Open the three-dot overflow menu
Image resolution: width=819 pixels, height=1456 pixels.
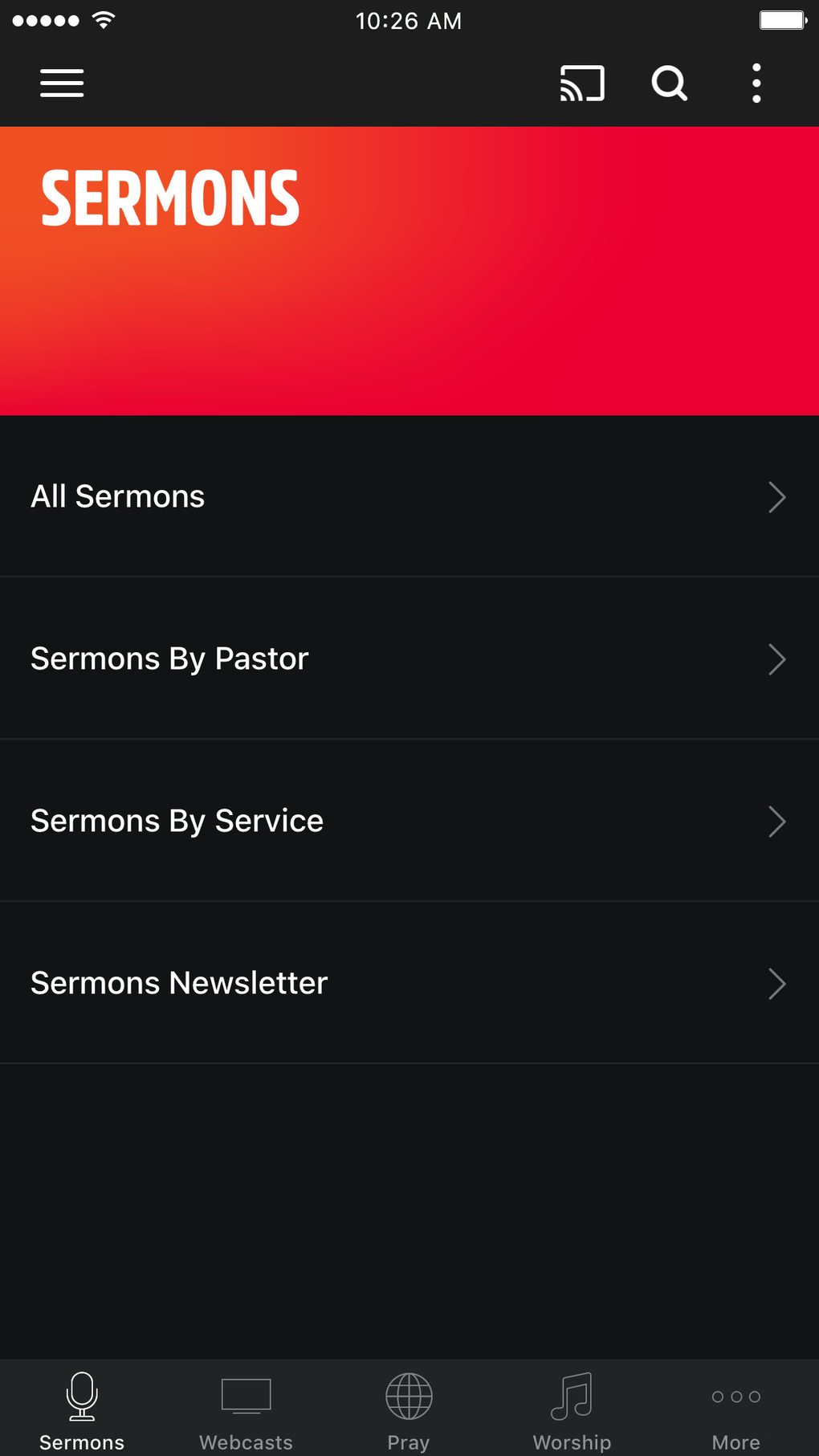(756, 84)
